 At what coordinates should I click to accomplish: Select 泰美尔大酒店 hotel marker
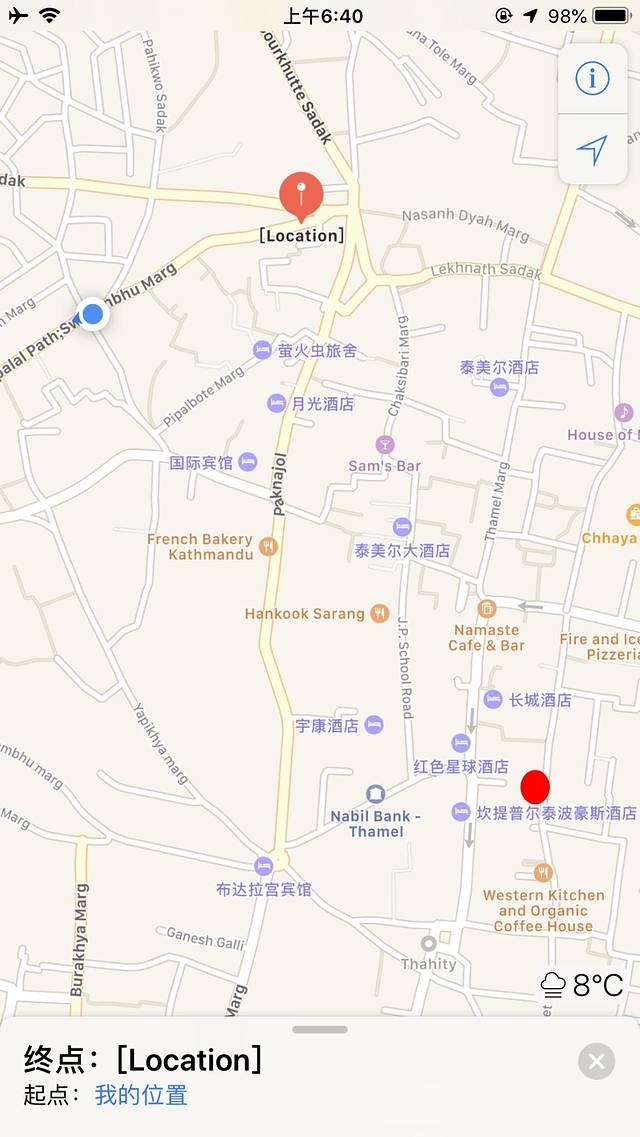402,527
